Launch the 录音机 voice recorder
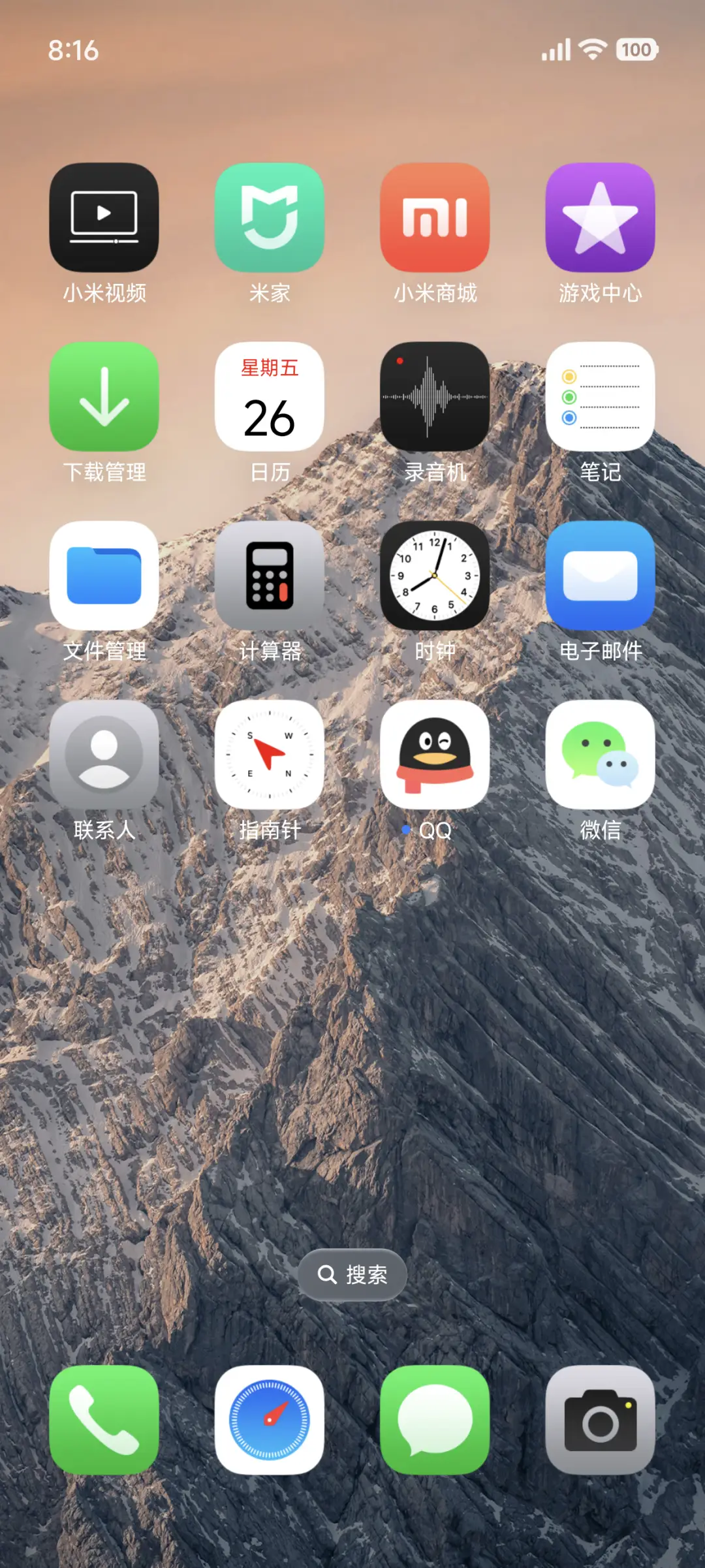 pyautogui.click(x=435, y=396)
